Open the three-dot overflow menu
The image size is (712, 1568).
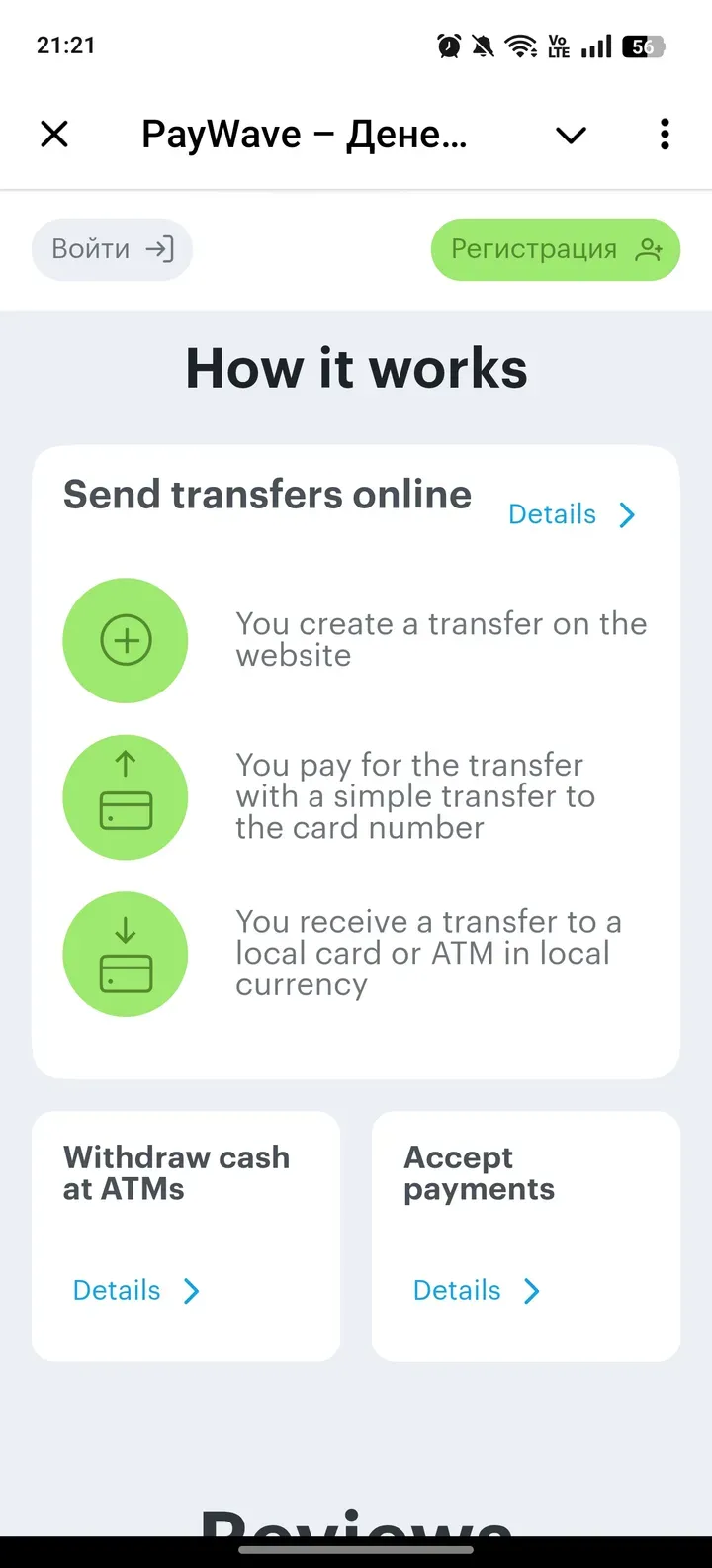coord(665,135)
